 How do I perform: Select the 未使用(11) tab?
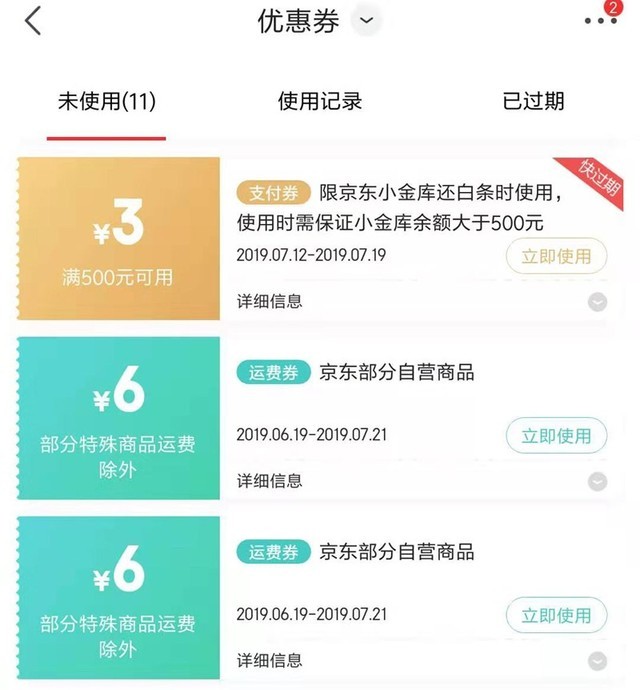(106, 101)
